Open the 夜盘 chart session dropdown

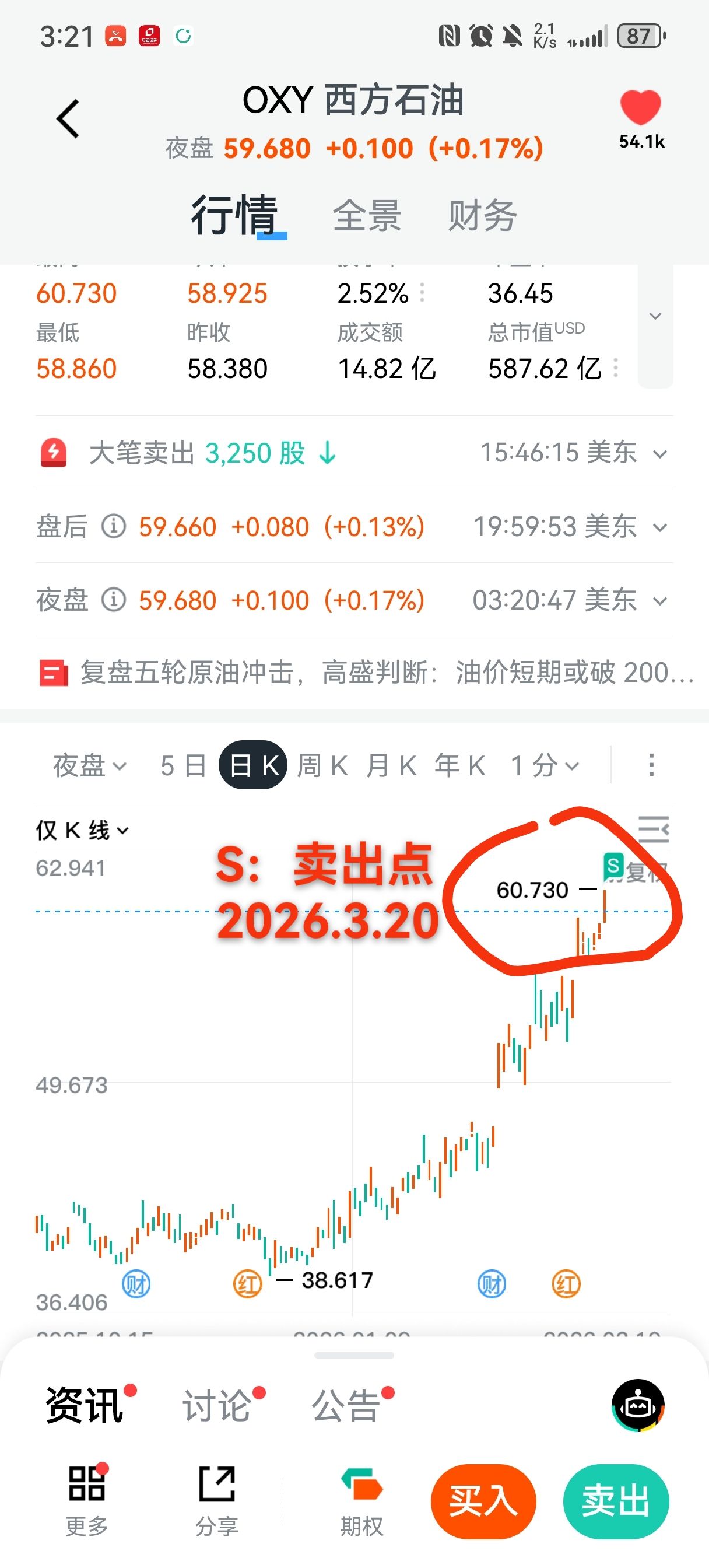pos(89,766)
